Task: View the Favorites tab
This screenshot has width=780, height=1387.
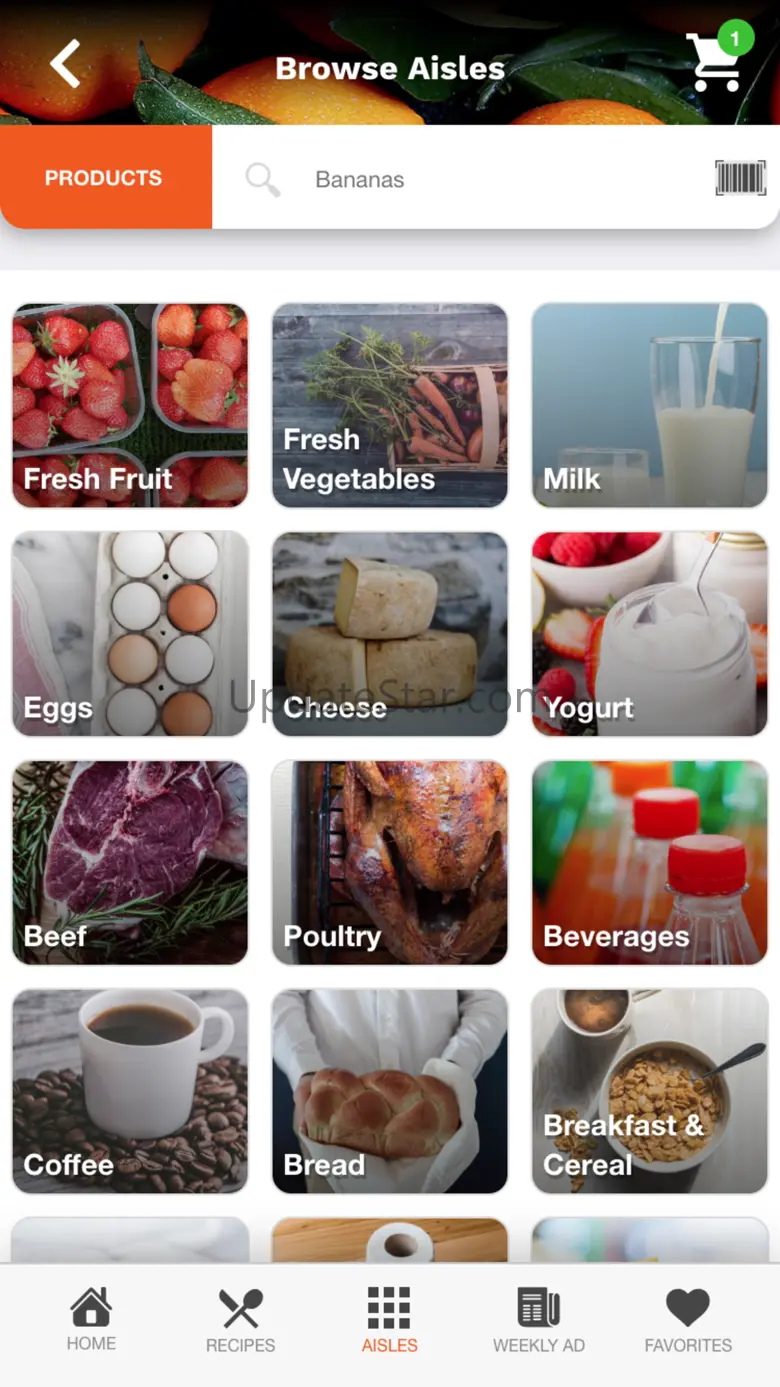Action: (x=688, y=1320)
